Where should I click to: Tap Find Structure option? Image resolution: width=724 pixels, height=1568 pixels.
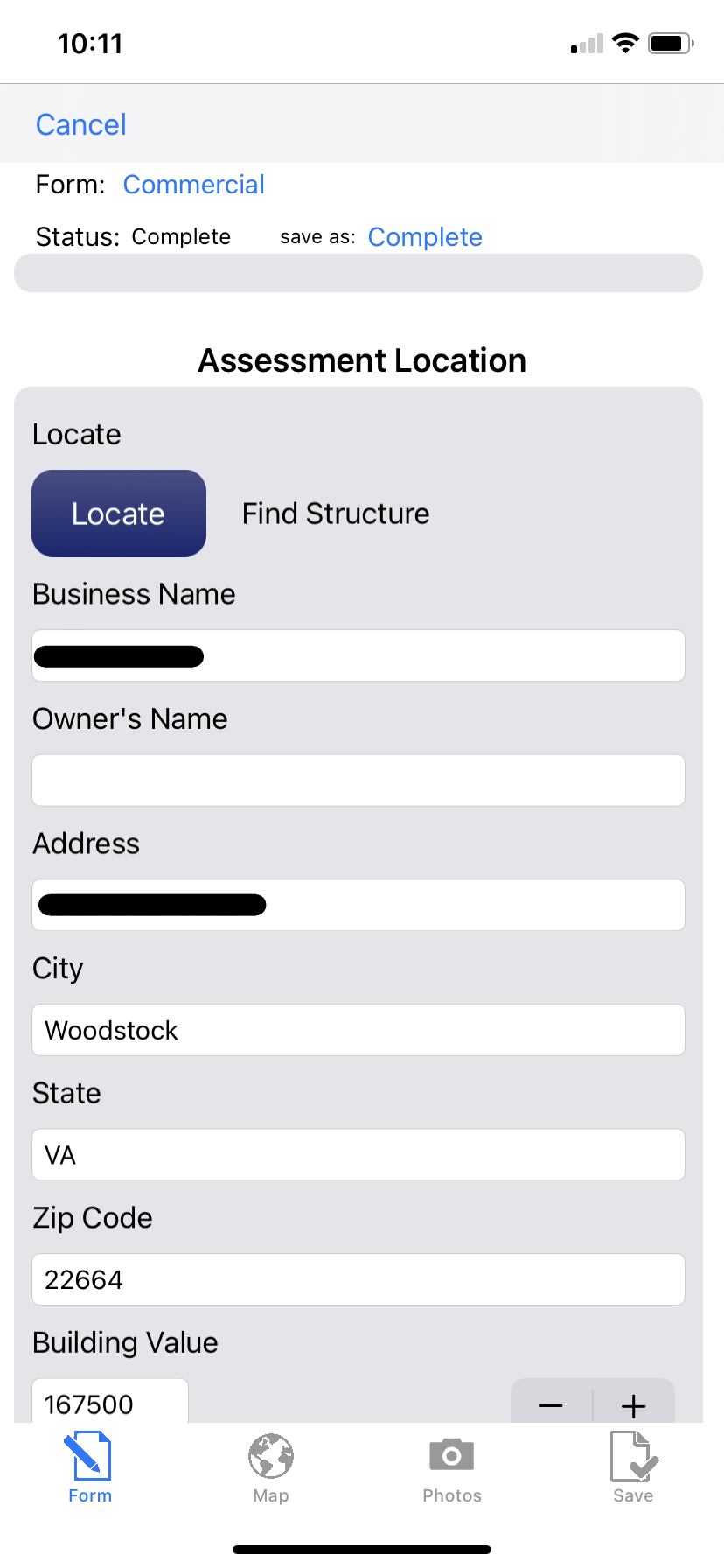point(336,514)
